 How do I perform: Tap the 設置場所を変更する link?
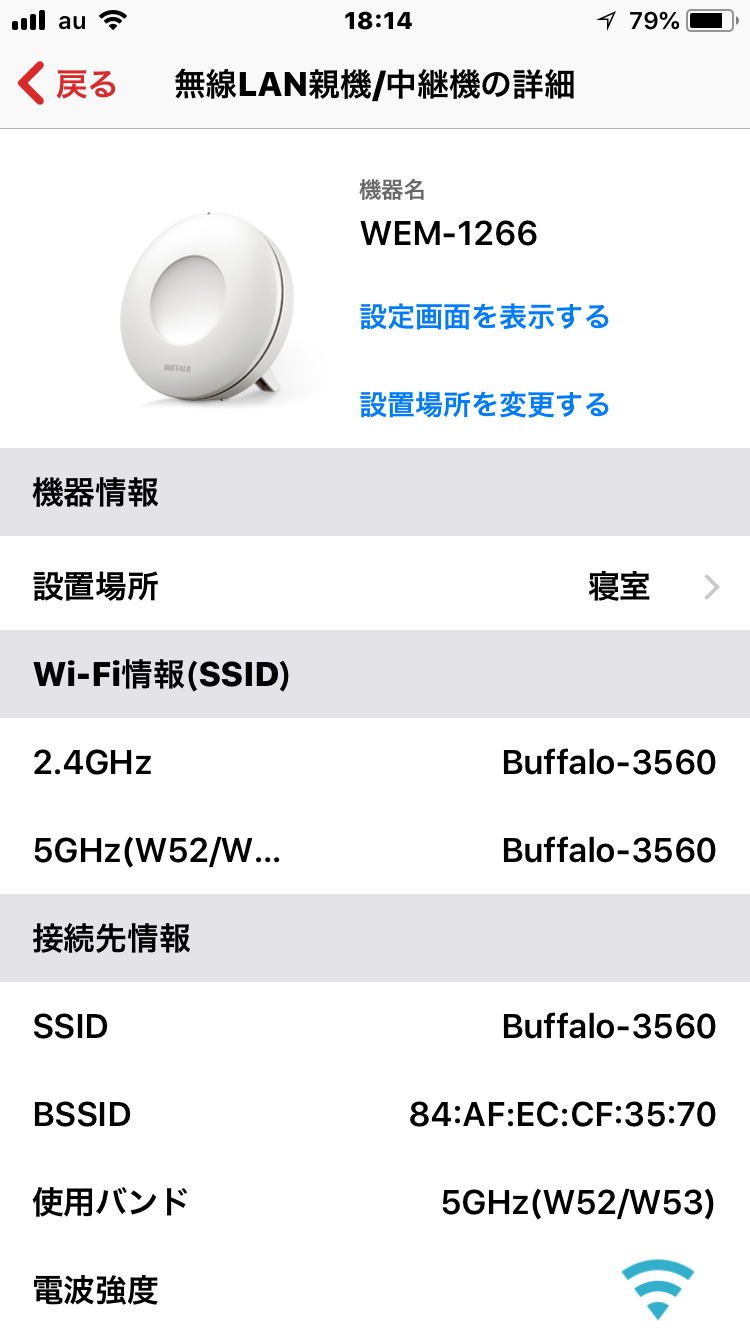coord(484,404)
